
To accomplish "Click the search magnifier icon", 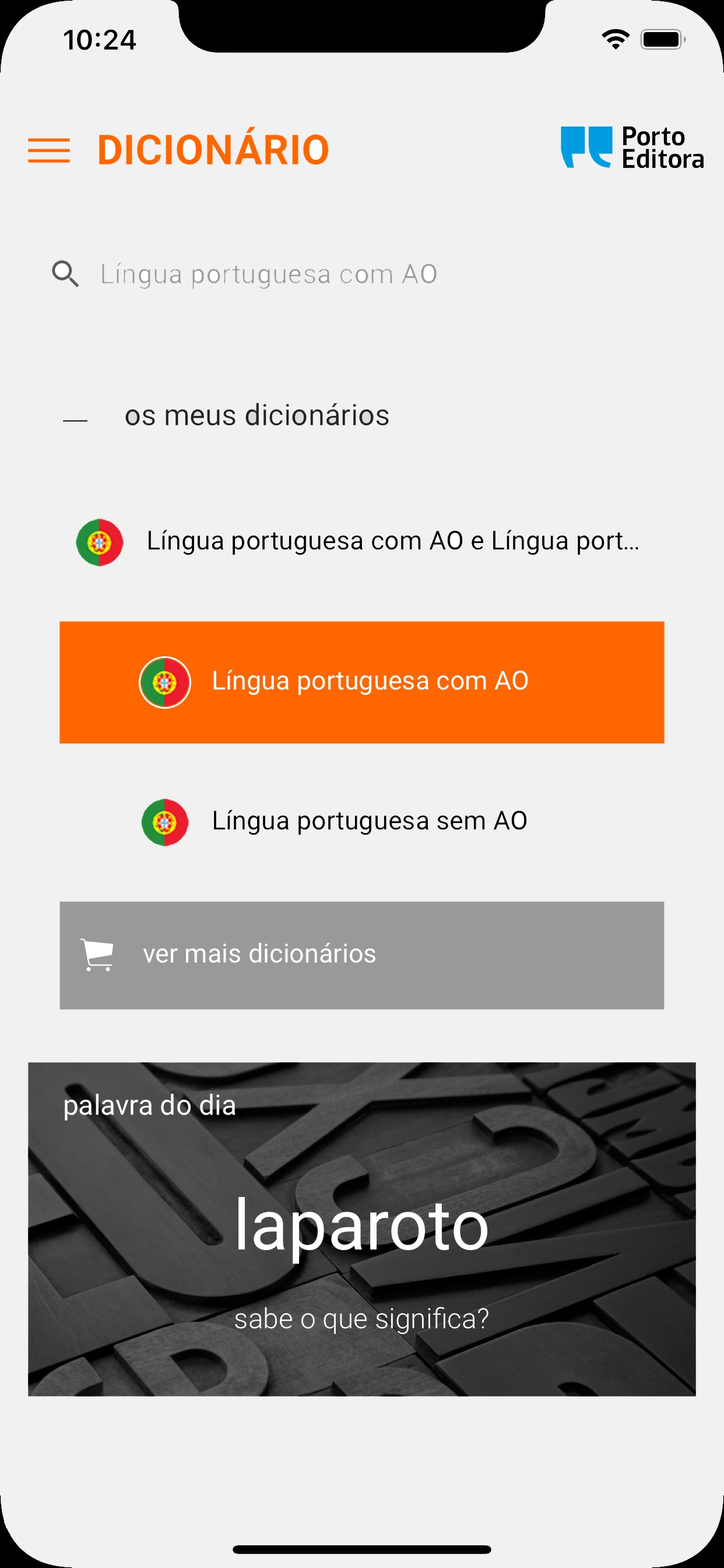I will tap(65, 274).
